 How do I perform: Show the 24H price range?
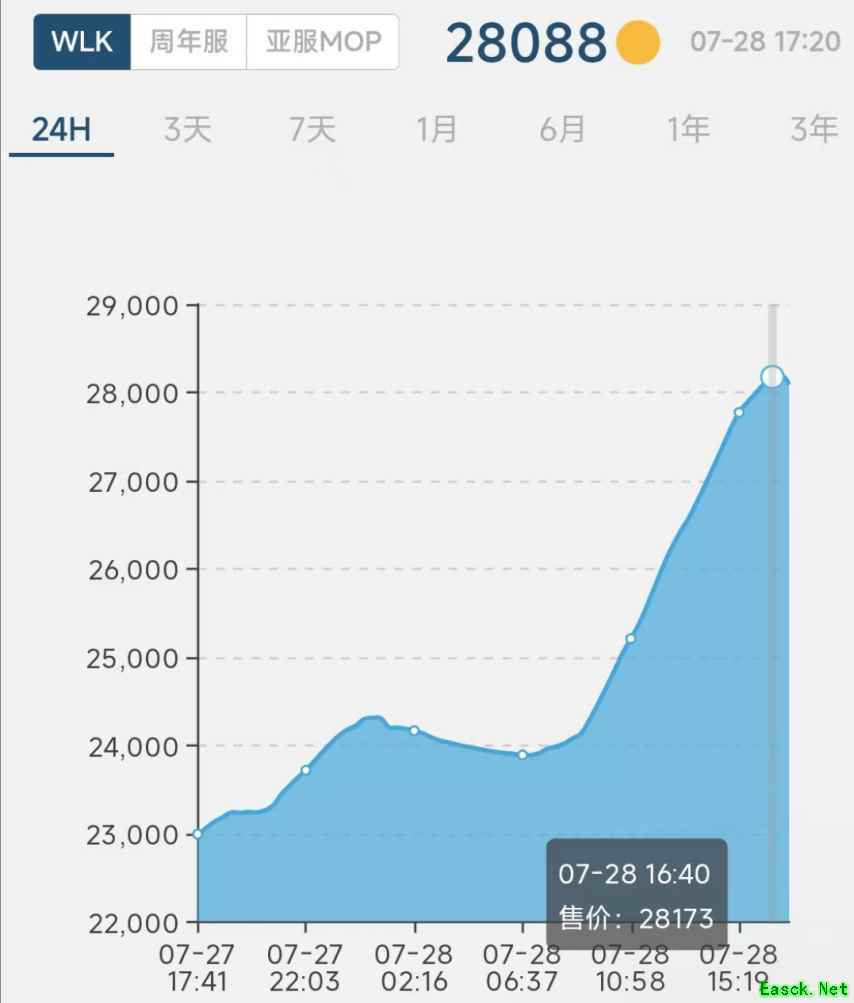[x=61, y=130]
